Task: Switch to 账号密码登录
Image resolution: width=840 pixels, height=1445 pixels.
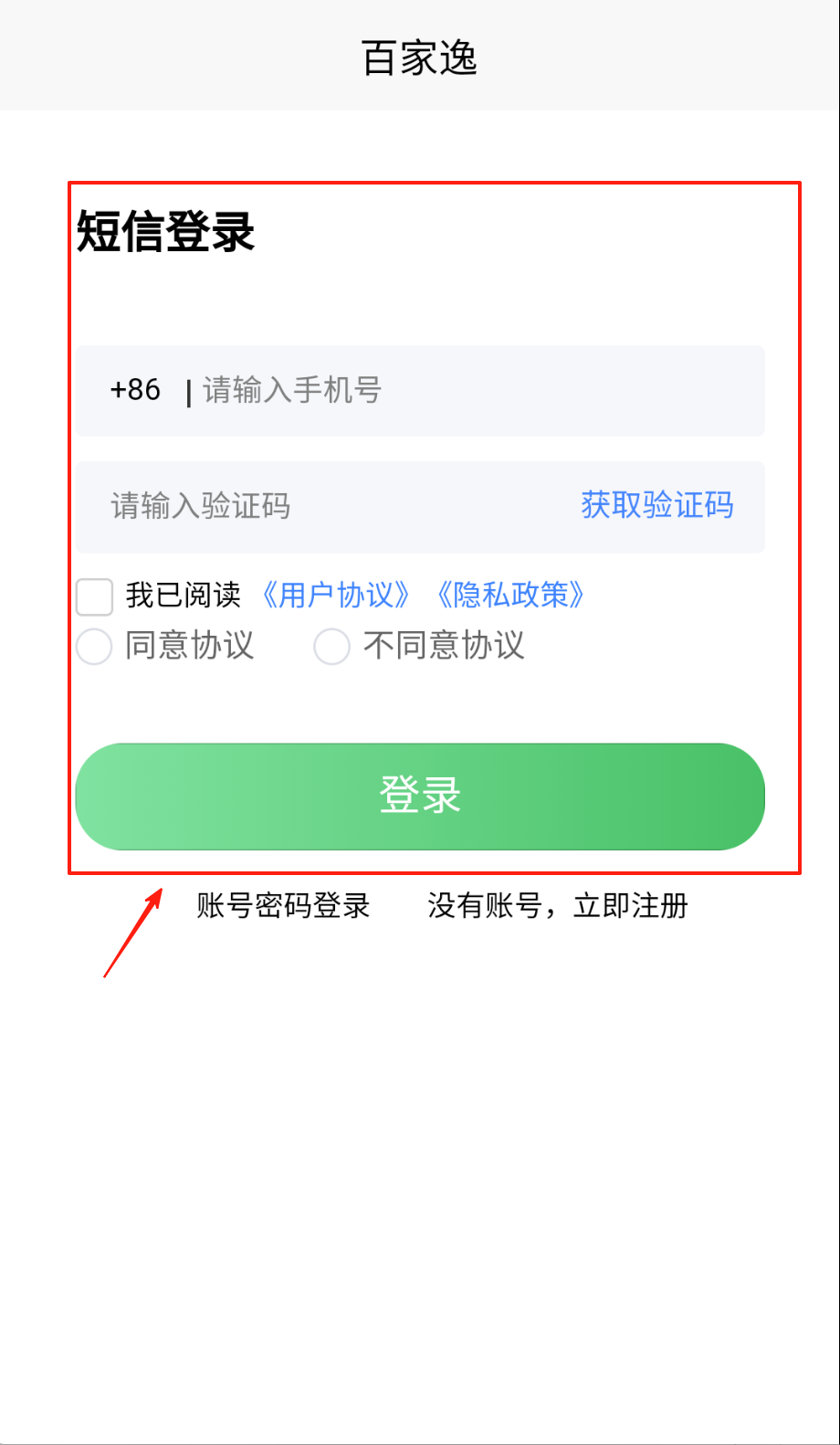Action: tap(283, 906)
